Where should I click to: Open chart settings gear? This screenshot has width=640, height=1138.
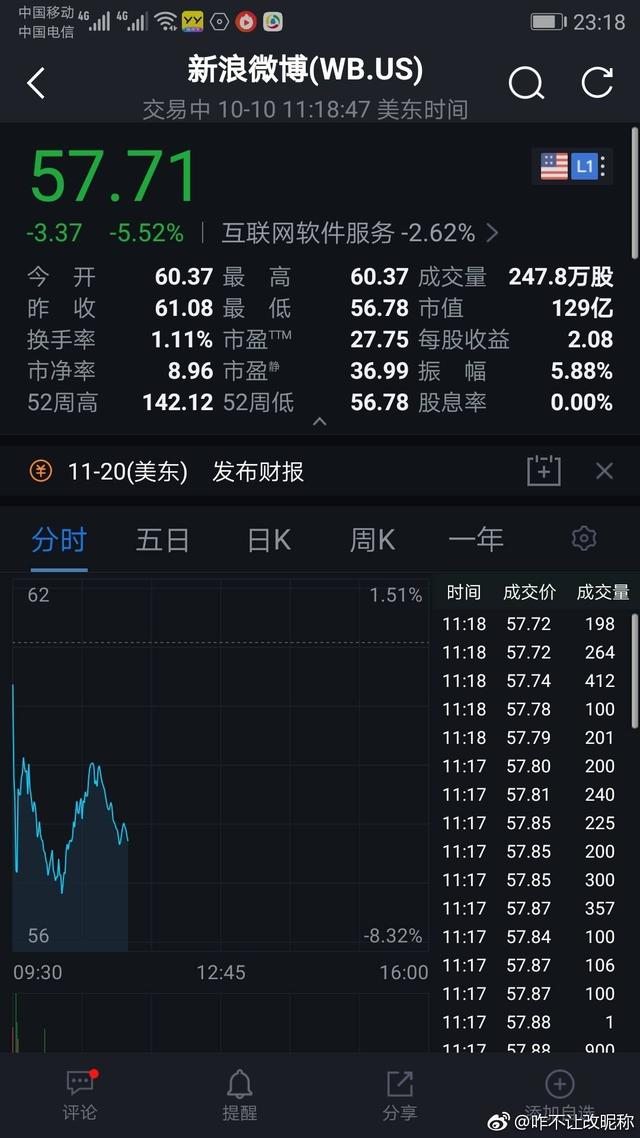[x=584, y=539]
